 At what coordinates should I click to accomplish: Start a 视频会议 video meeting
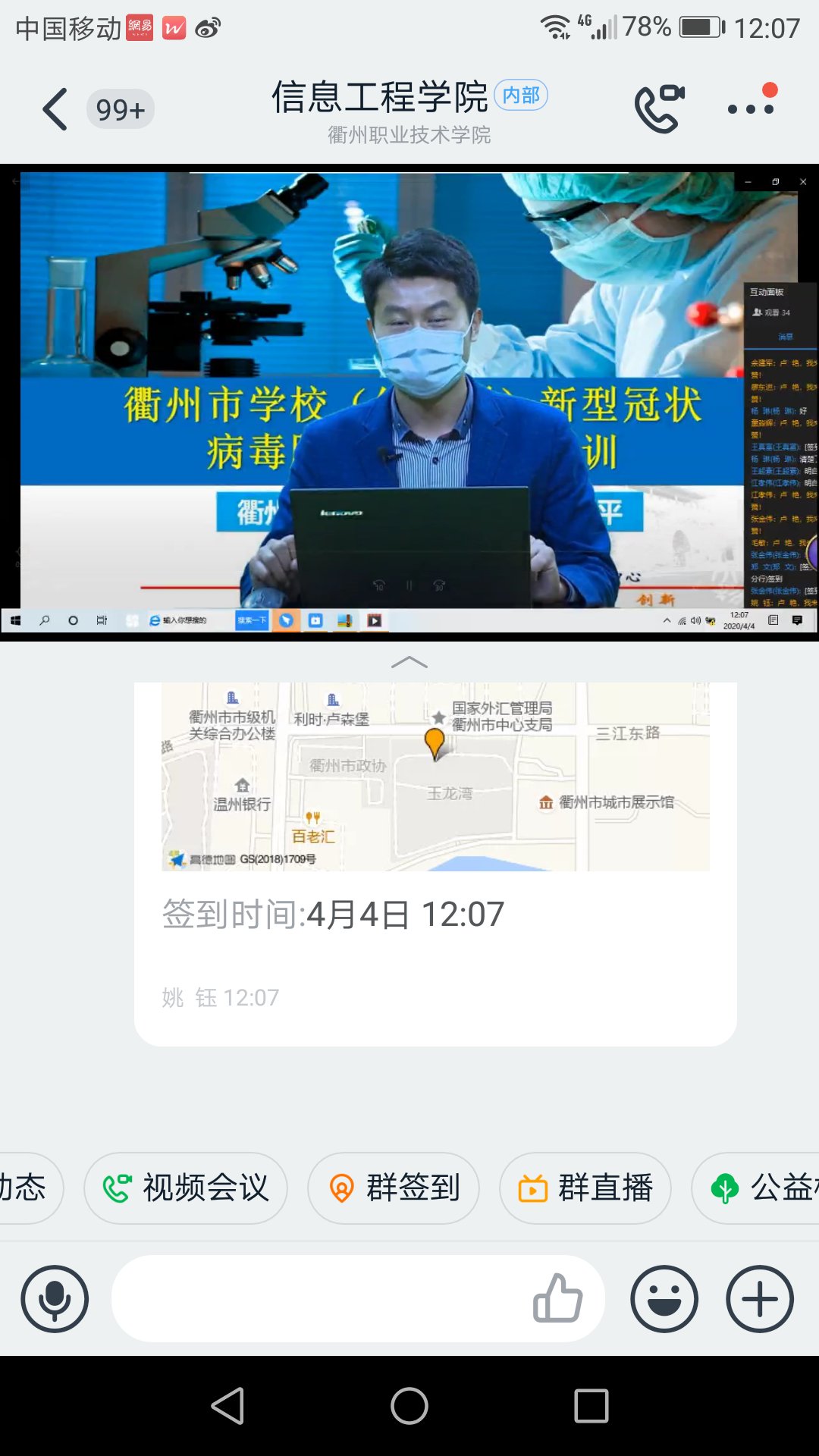(x=186, y=1188)
